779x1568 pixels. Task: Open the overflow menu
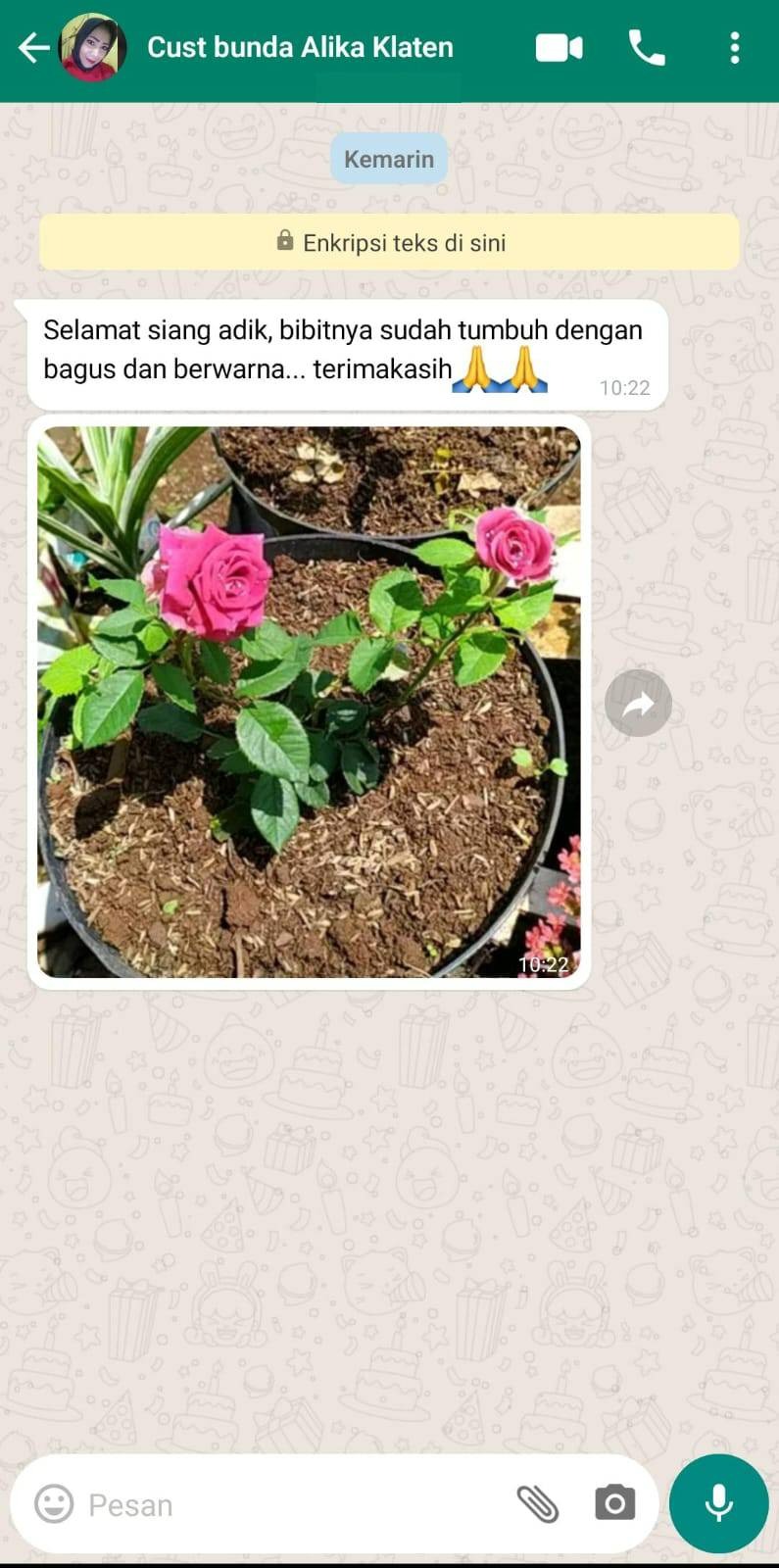[x=735, y=47]
